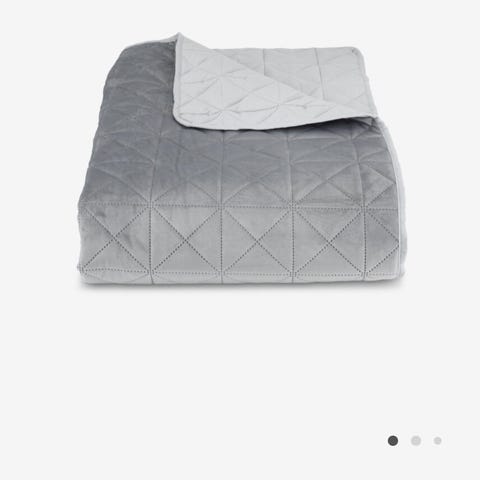Select the third image indicator dot
480x480 pixels.
coord(438,441)
